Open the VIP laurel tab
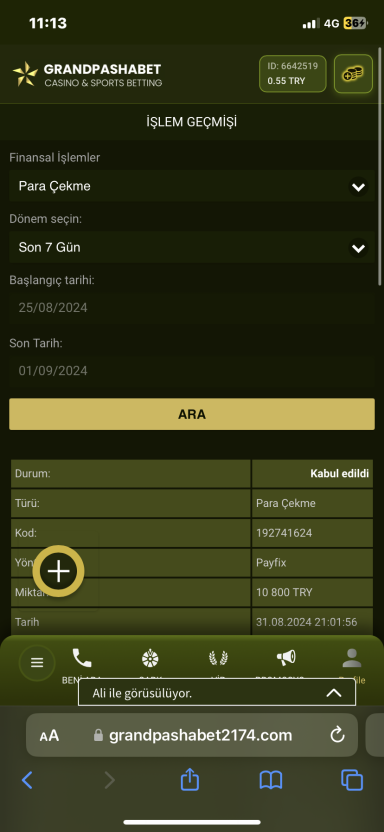The image size is (384, 832). (x=217, y=658)
